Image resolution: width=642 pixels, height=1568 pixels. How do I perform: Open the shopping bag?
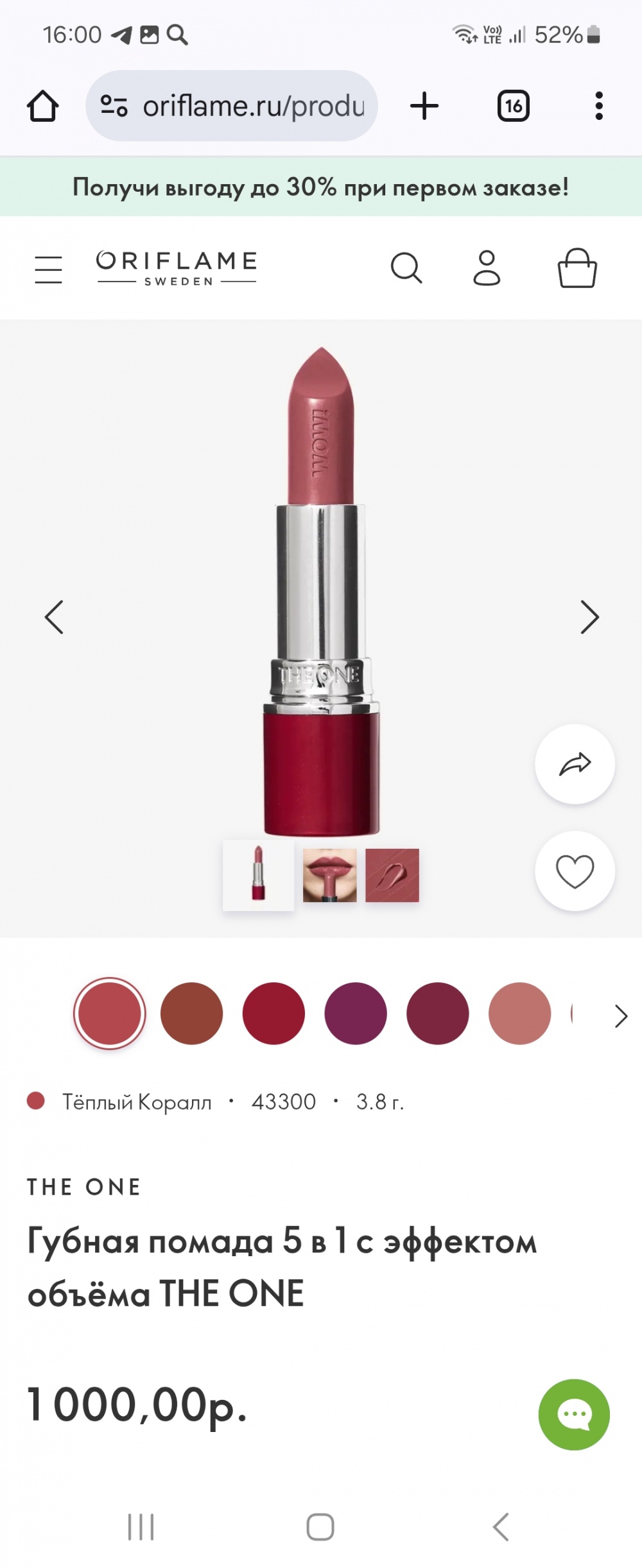pos(577,268)
